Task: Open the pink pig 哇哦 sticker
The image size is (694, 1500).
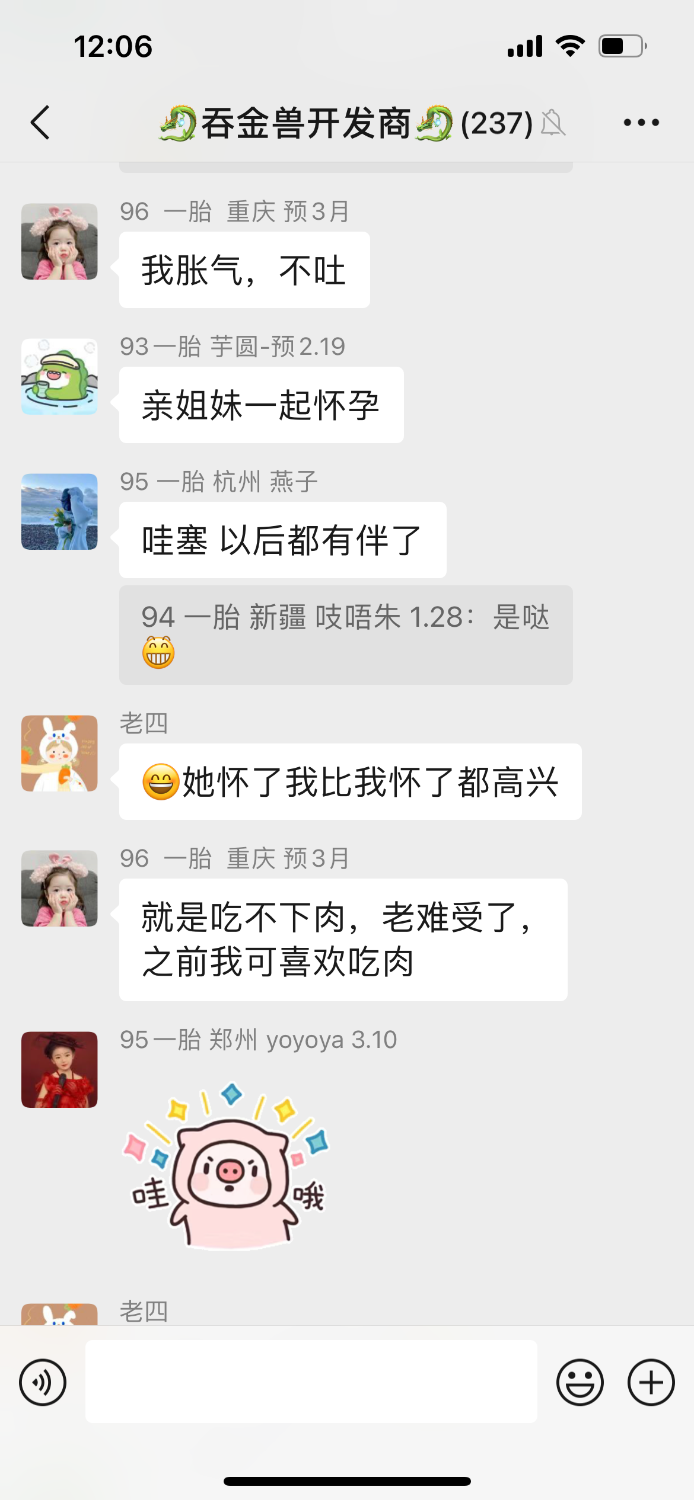Action: 225,1165
